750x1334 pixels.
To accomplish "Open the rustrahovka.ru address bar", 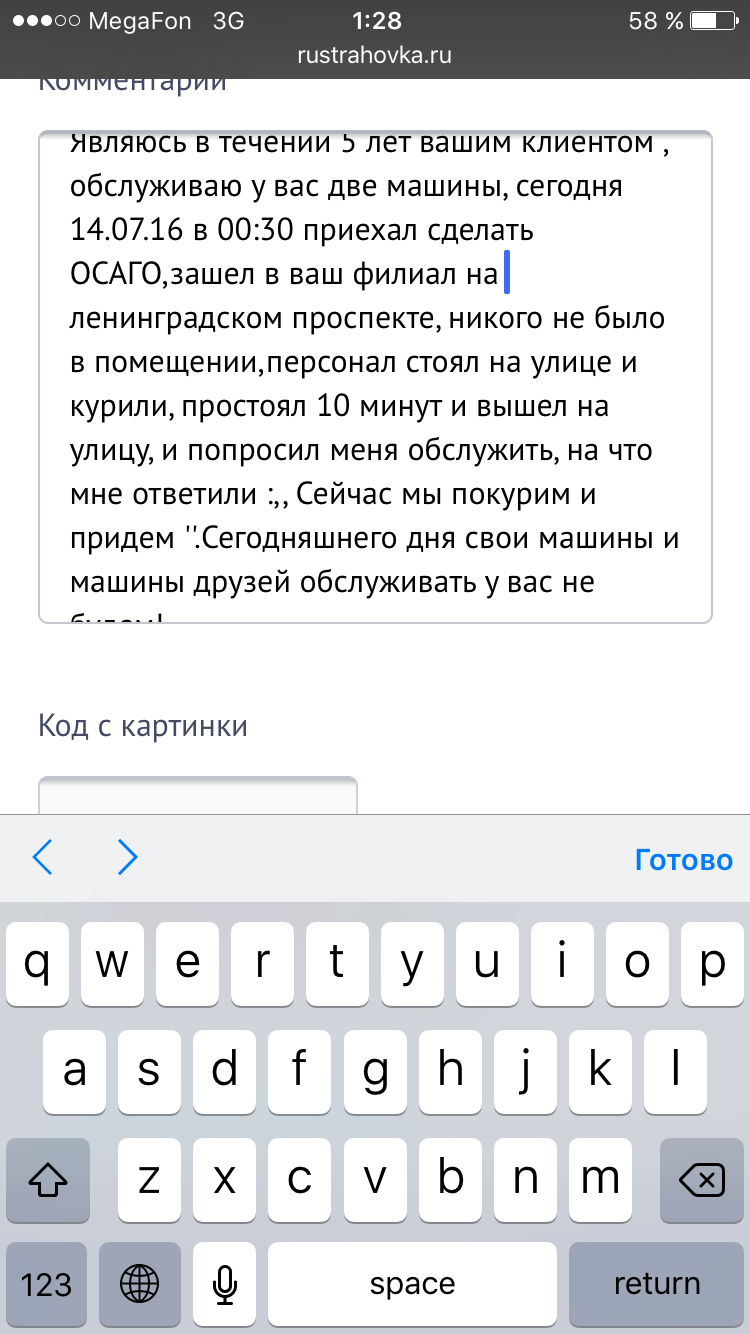I will tap(375, 55).
